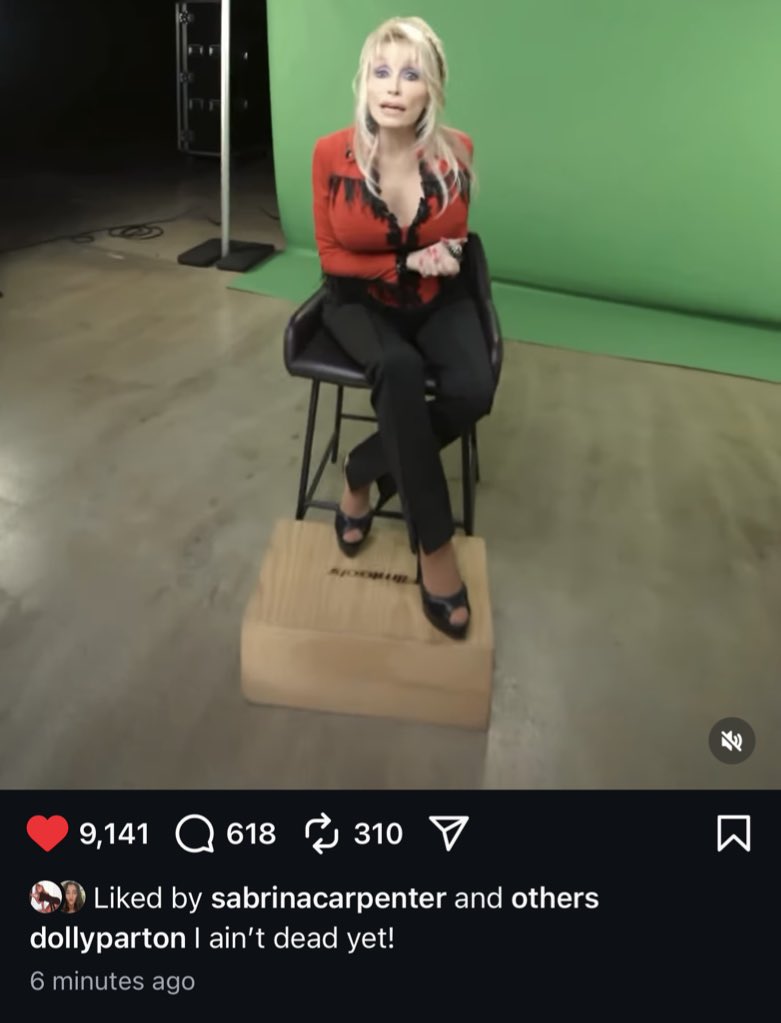This screenshot has width=781, height=1023.
Task: Repost this video using the repost icon
Action: [322, 834]
